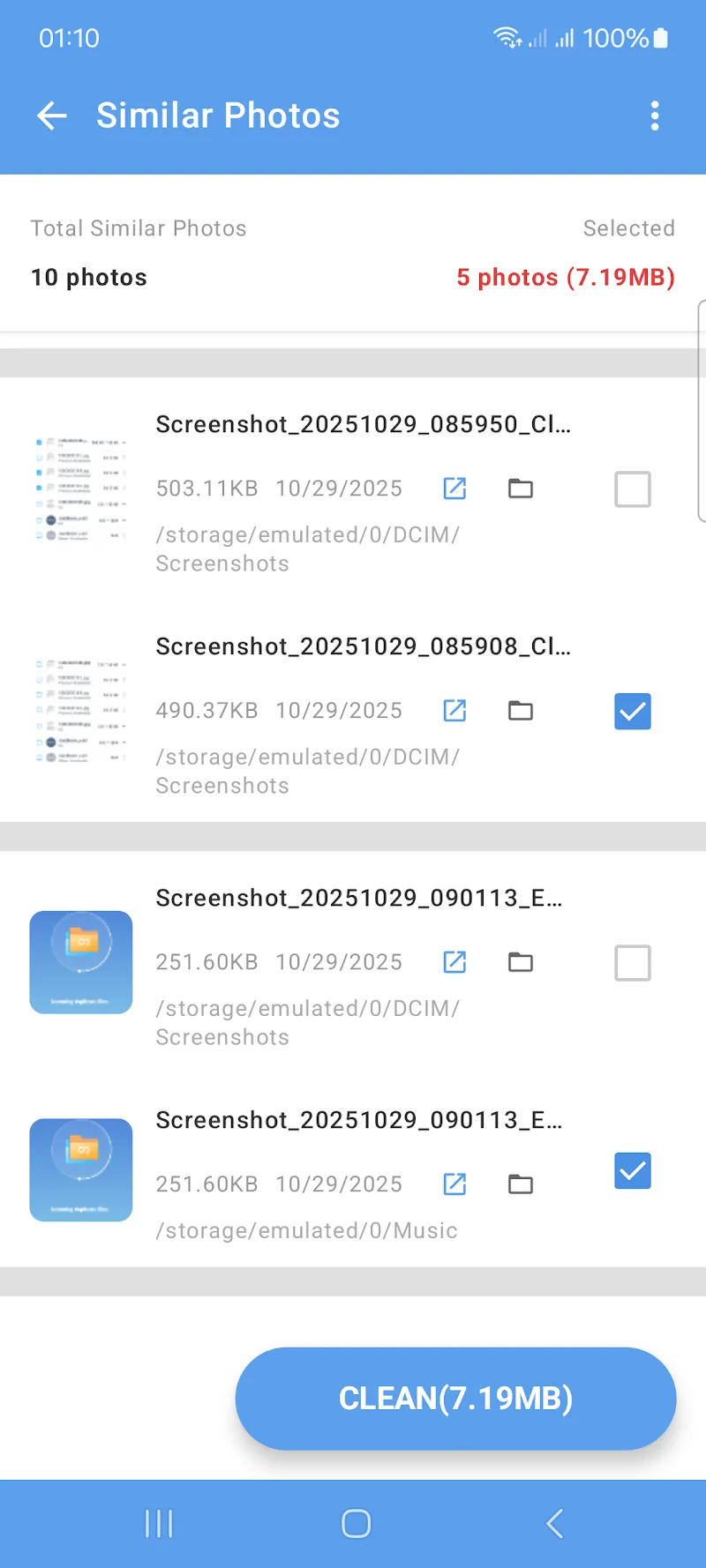Go back from Similar Photos
The width and height of the screenshot is (706, 1568).
click(52, 116)
